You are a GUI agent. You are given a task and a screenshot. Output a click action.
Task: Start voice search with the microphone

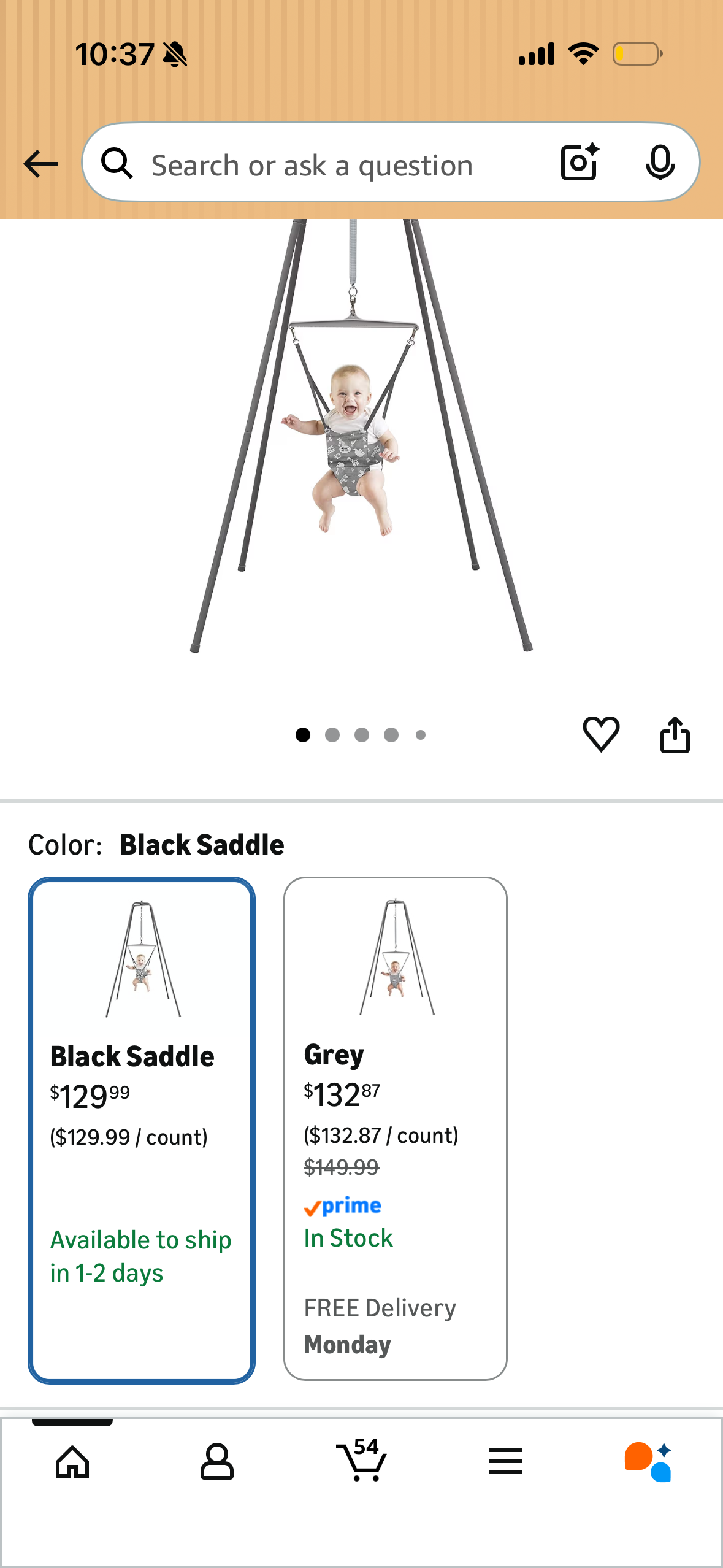[660, 163]
